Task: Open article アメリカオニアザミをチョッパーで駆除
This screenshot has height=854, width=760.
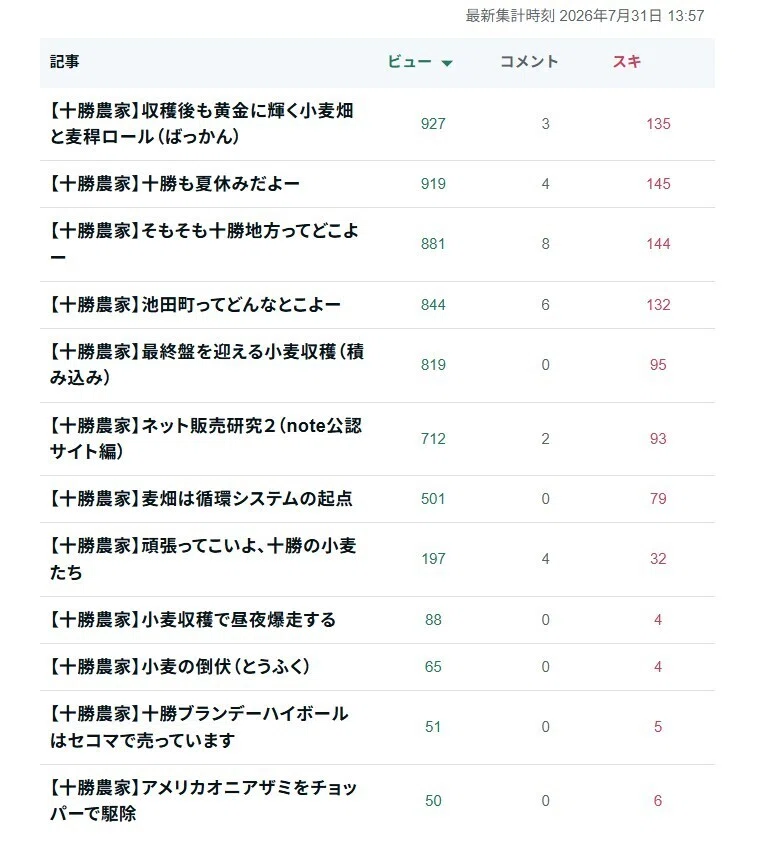Action: click(203, 801)
